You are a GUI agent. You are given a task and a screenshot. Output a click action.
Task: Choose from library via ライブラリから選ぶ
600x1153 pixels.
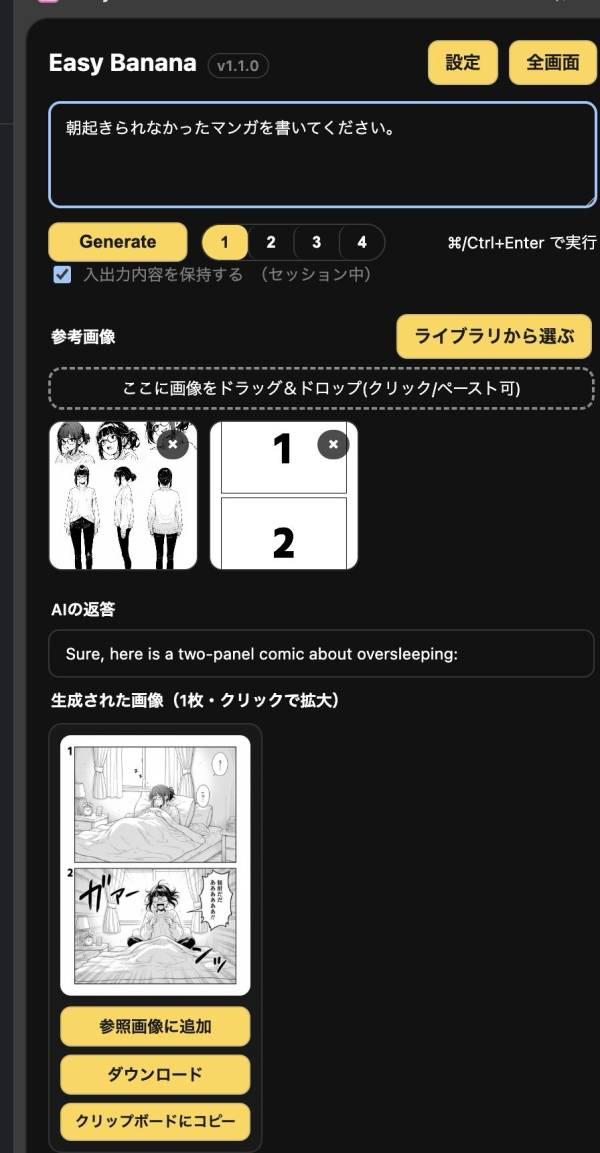tap(494, 337)
